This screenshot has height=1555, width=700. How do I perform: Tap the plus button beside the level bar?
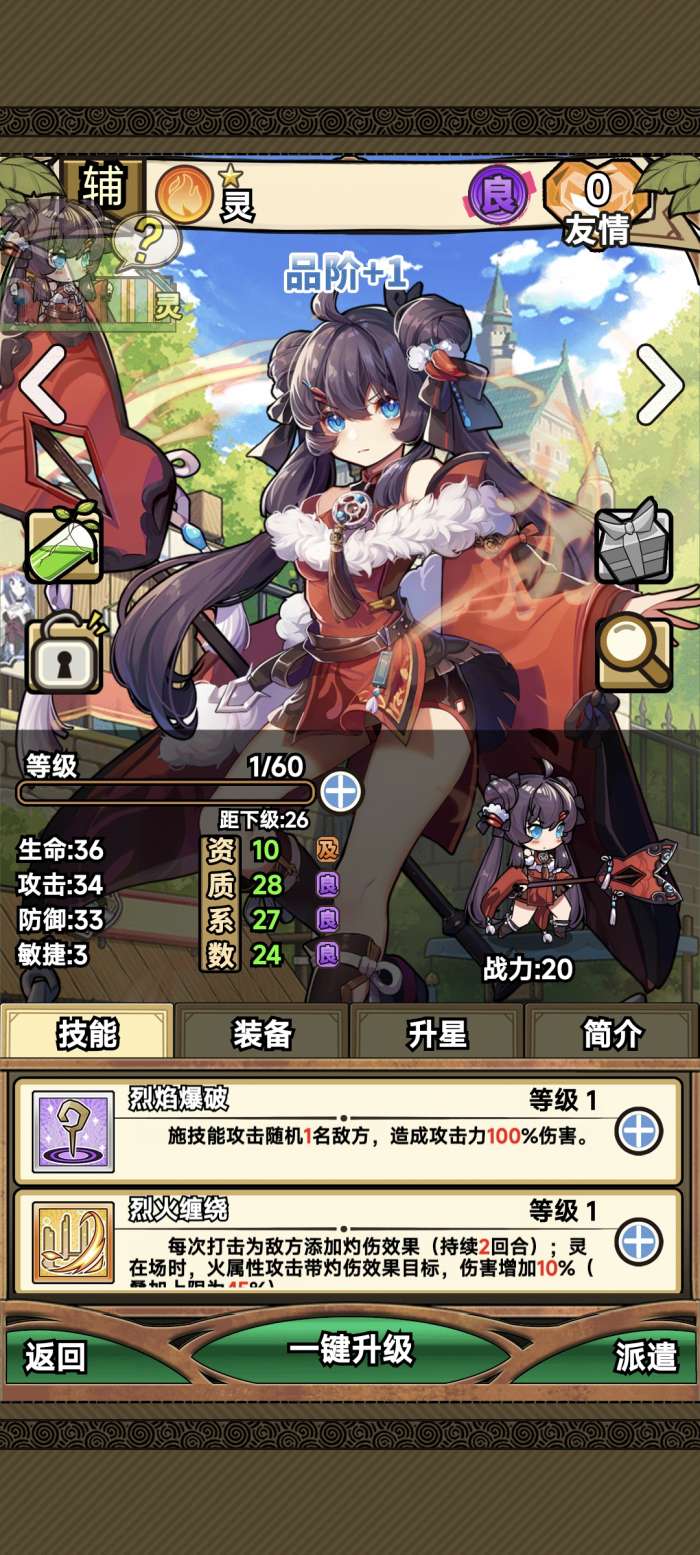coord(340,792)
